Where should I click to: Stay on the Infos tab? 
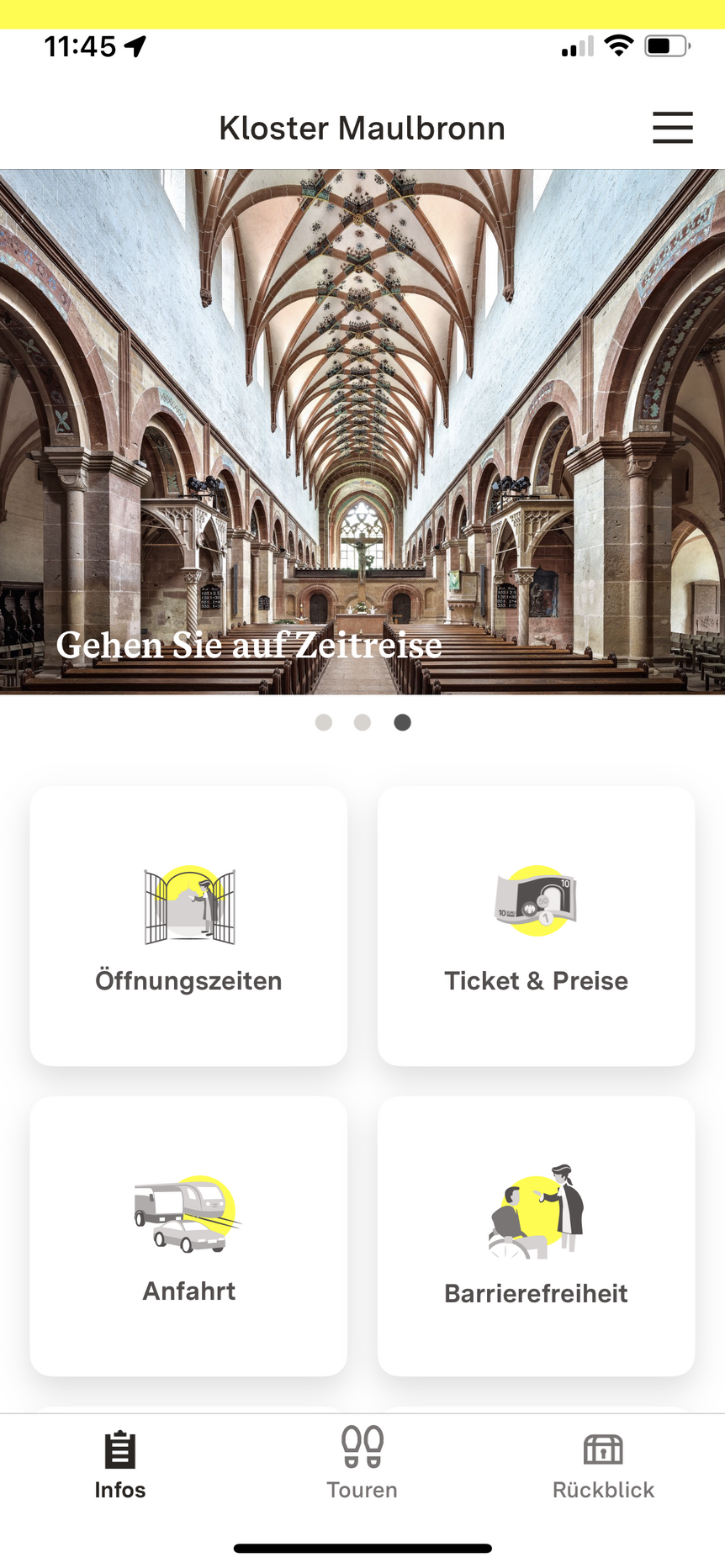[x=119, y=1463]
